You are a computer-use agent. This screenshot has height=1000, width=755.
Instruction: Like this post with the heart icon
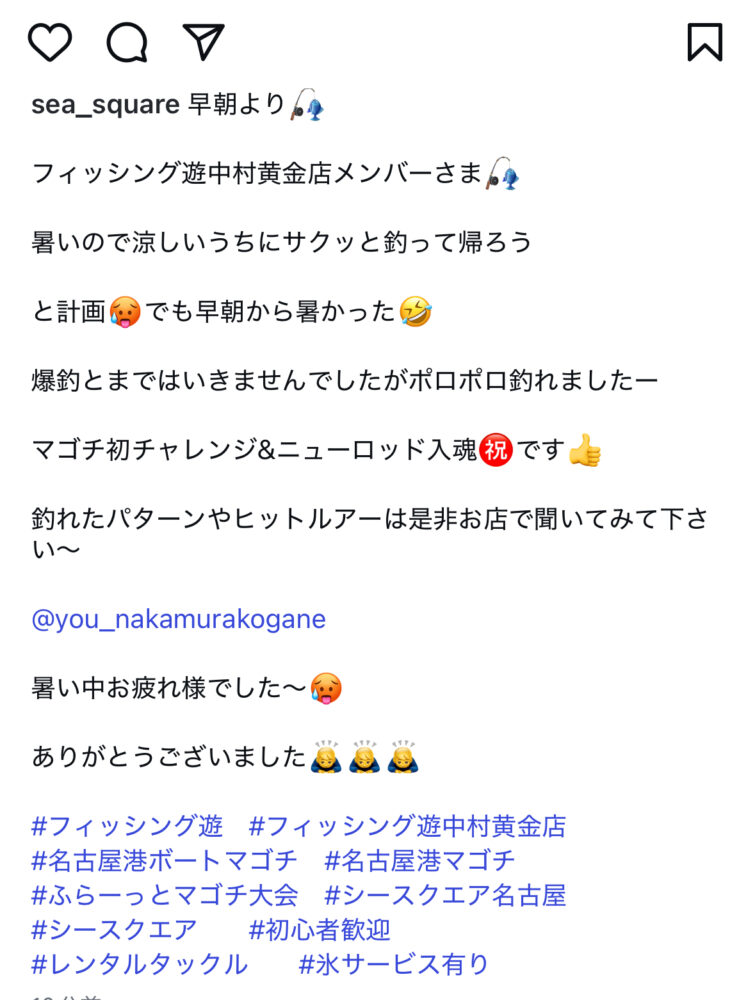[x=49, y=42]
